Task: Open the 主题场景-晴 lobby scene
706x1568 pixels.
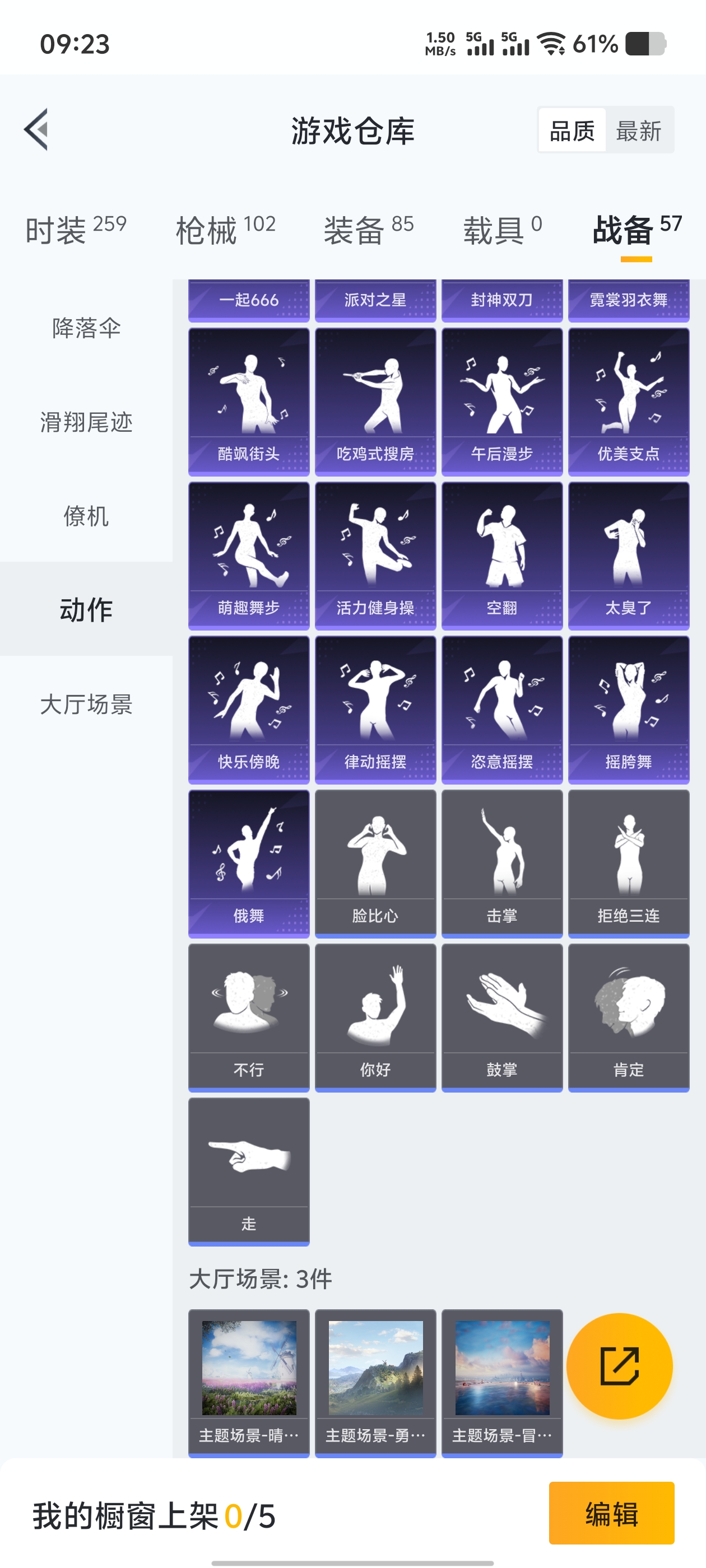Action: coord(249,1382)
